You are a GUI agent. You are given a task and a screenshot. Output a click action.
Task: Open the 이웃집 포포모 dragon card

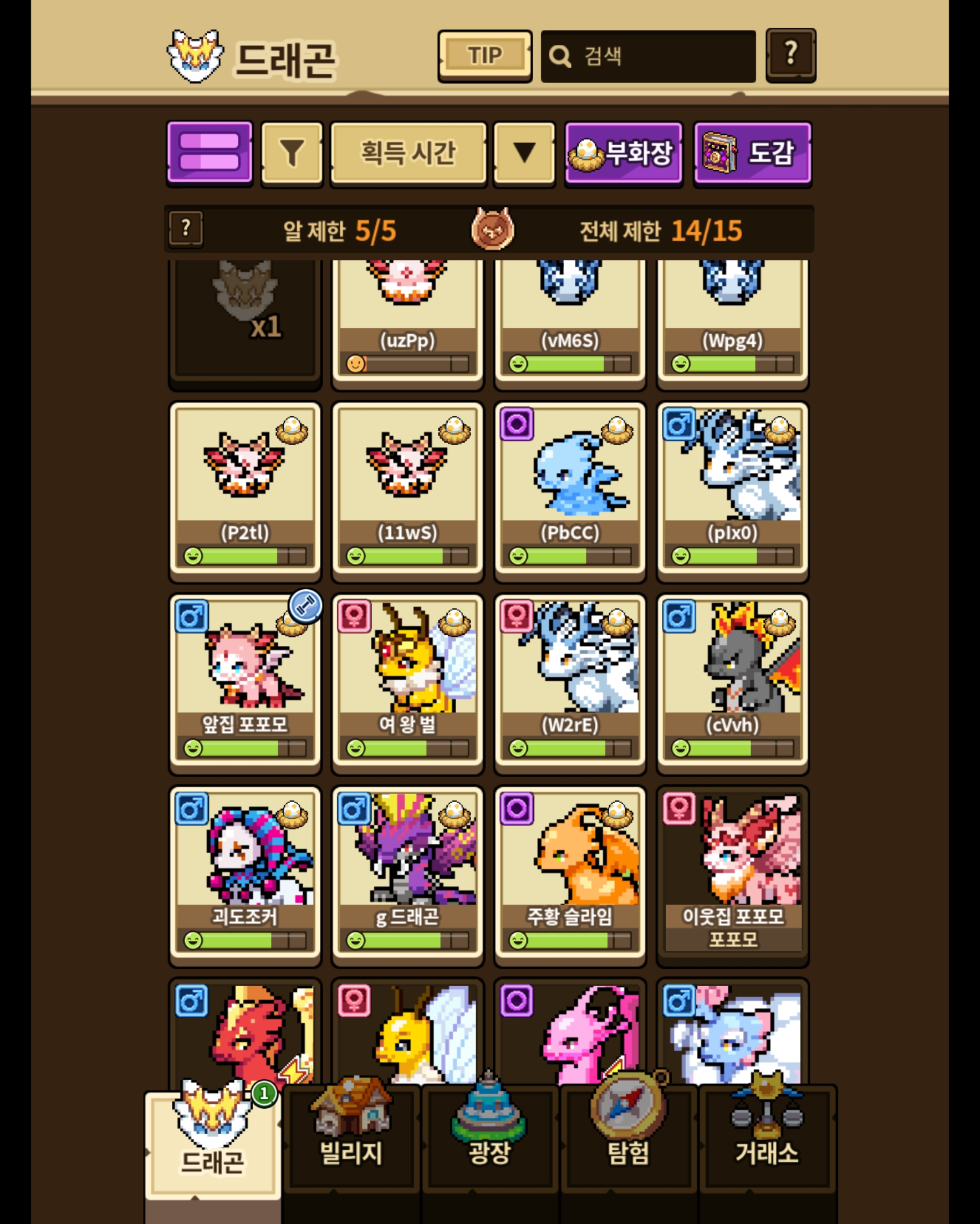[x=732, y=876]
